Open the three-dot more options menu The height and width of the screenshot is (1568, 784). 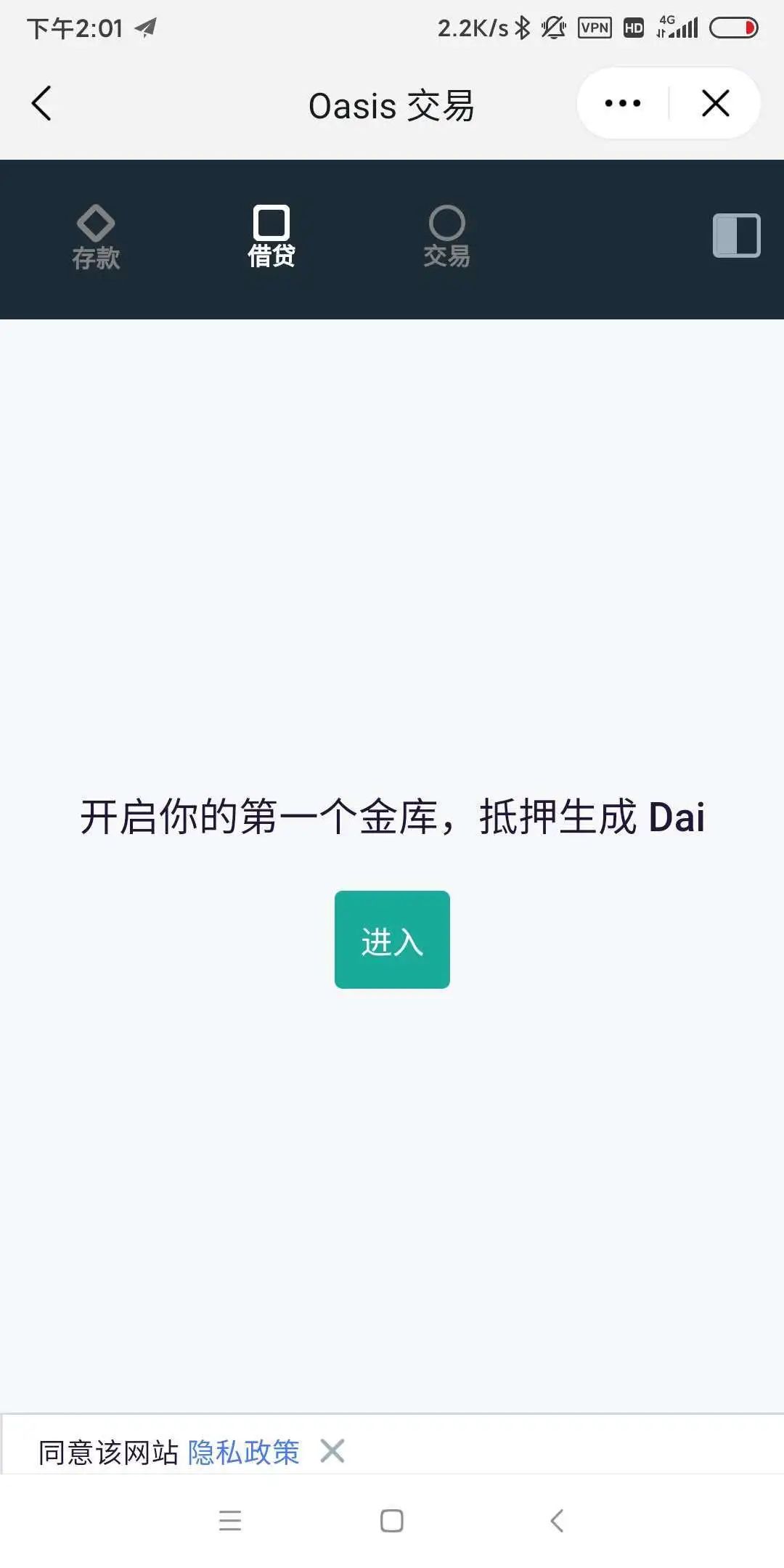(623, 103)
